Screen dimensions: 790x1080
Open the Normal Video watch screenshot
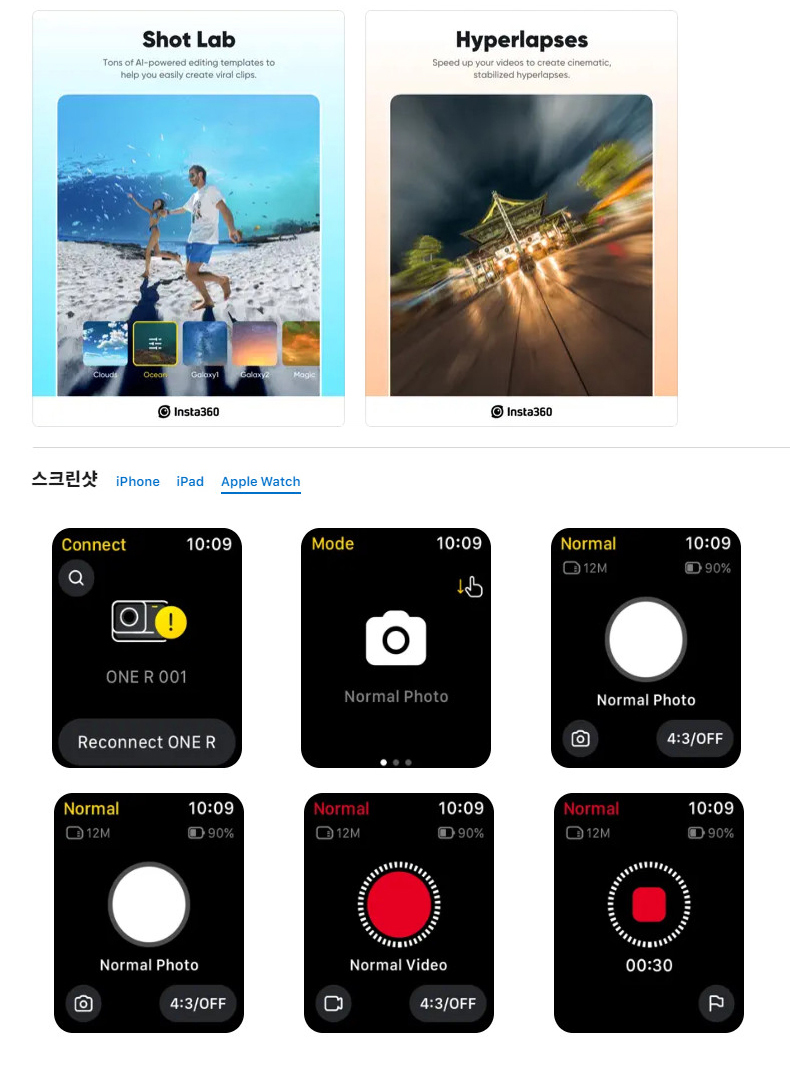[x=398, y=912]
